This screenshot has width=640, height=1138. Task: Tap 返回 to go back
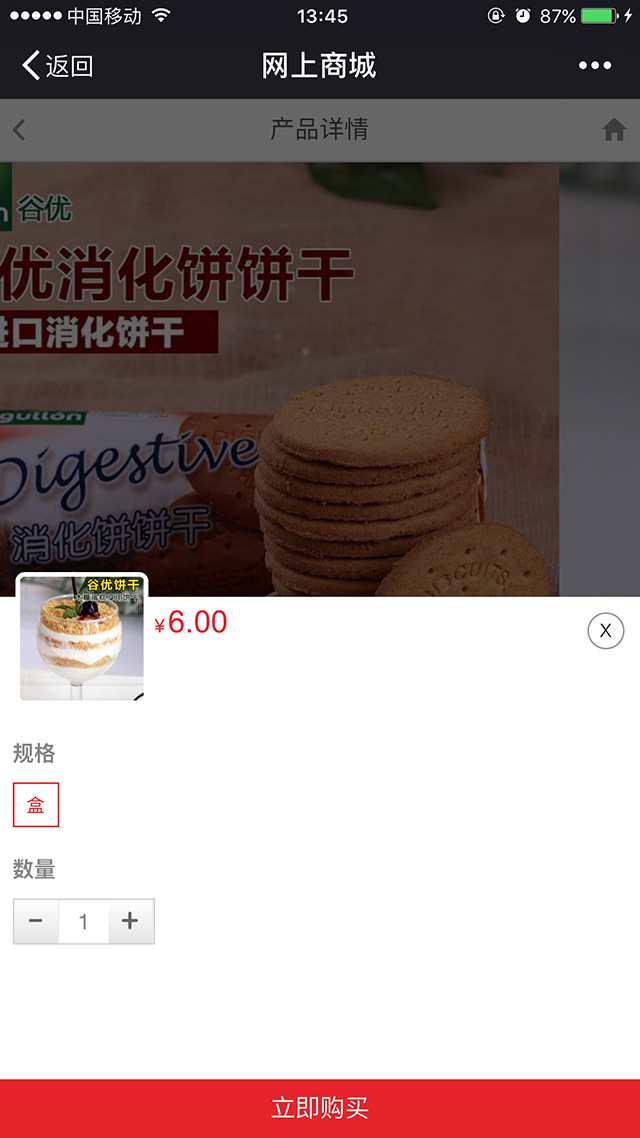click(57, 66)
